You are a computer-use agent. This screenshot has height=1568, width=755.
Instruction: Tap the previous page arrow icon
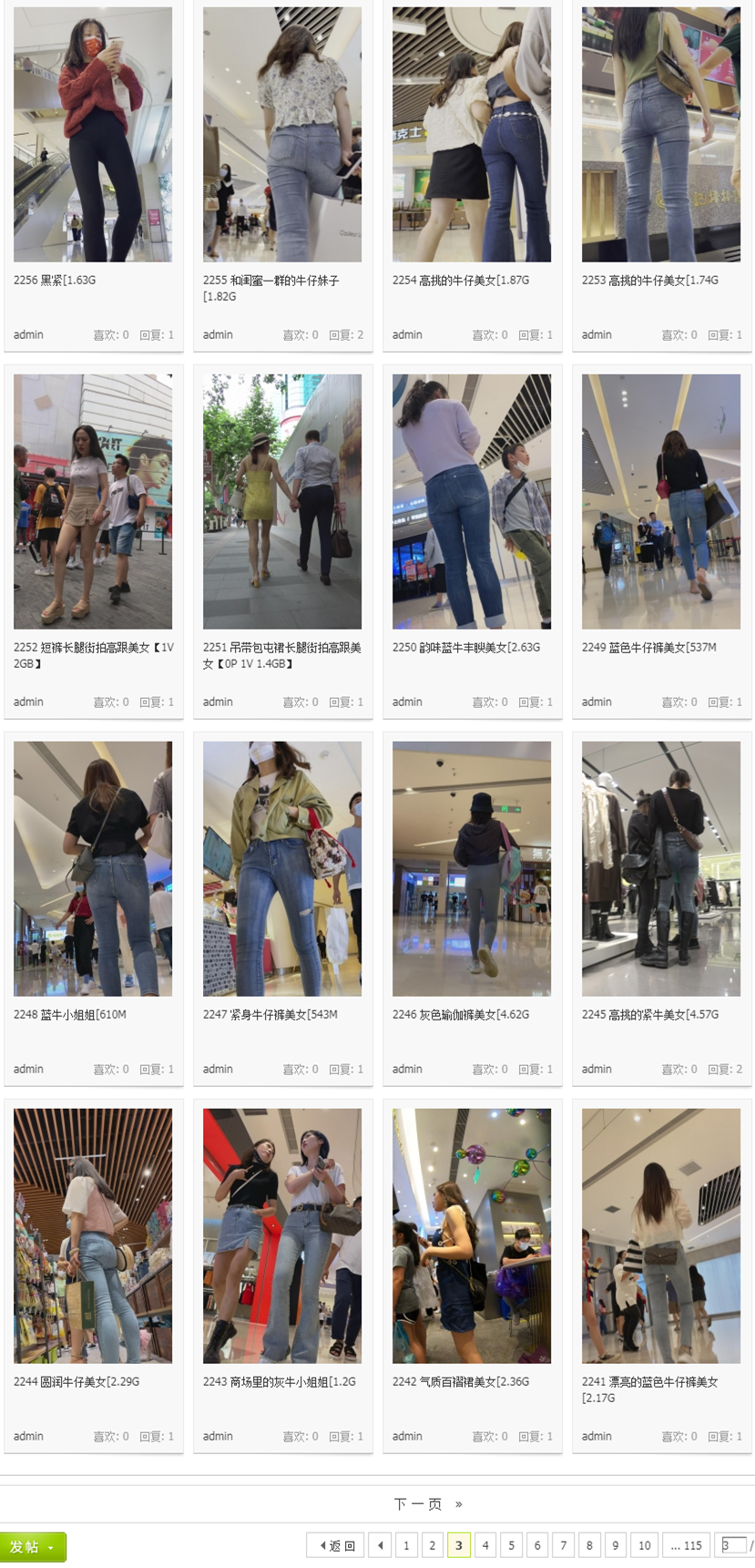380,1545
